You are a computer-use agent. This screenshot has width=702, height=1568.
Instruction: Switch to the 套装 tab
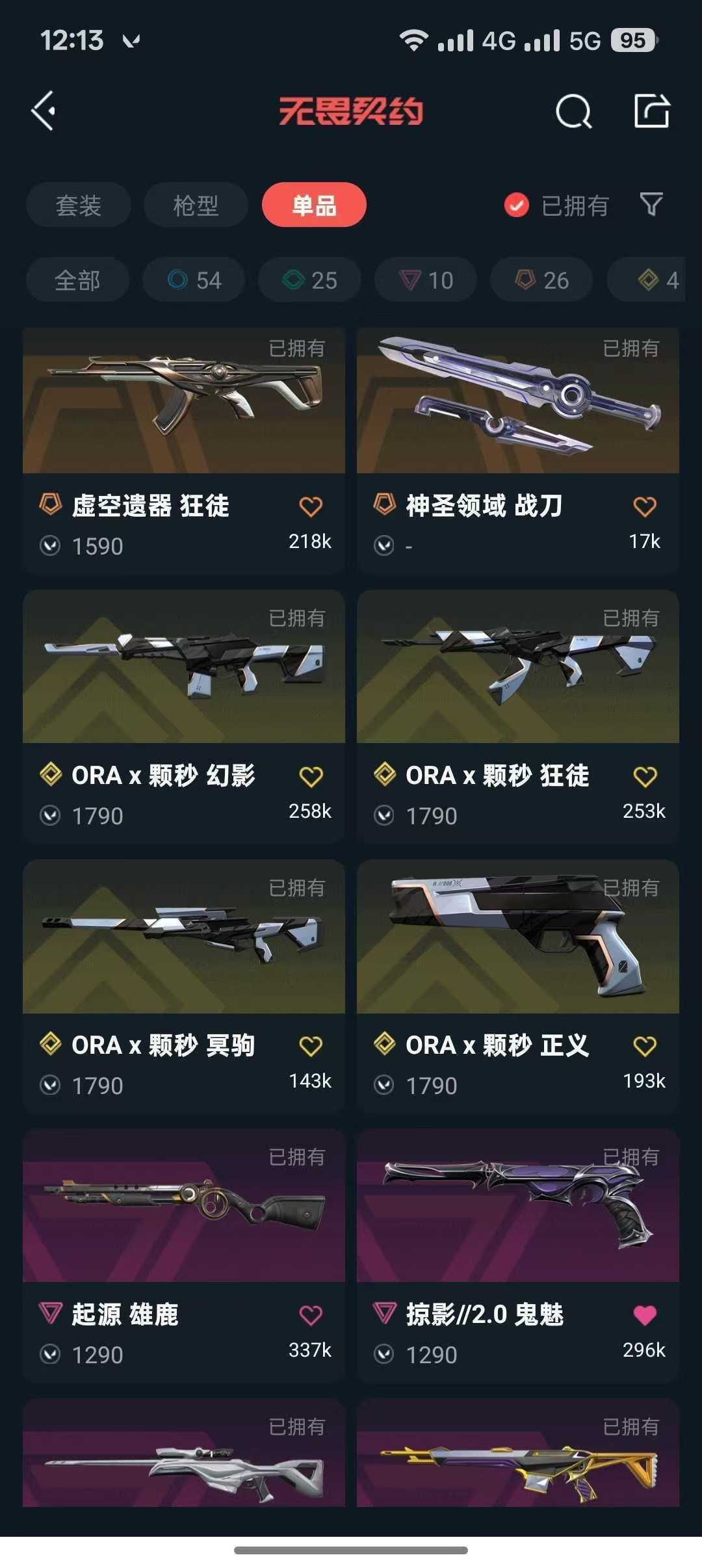[79, 205]
